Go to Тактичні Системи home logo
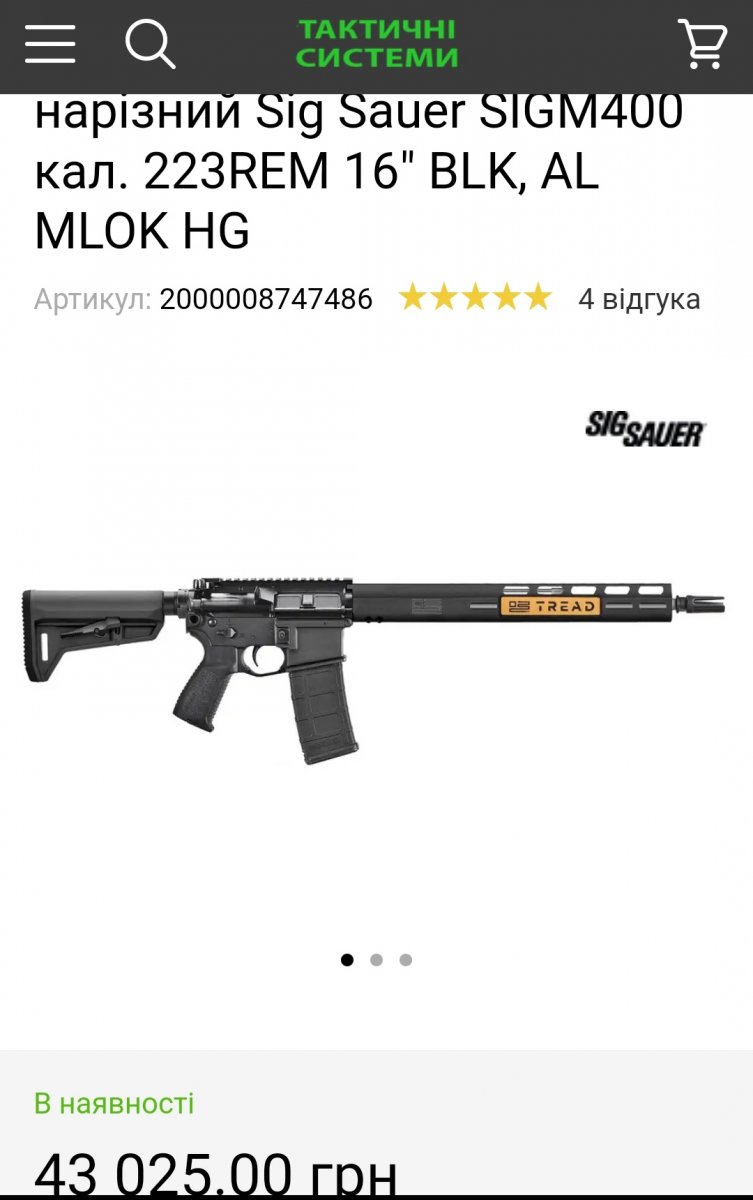Screen dimensions: 753x1200 point(377,44)
